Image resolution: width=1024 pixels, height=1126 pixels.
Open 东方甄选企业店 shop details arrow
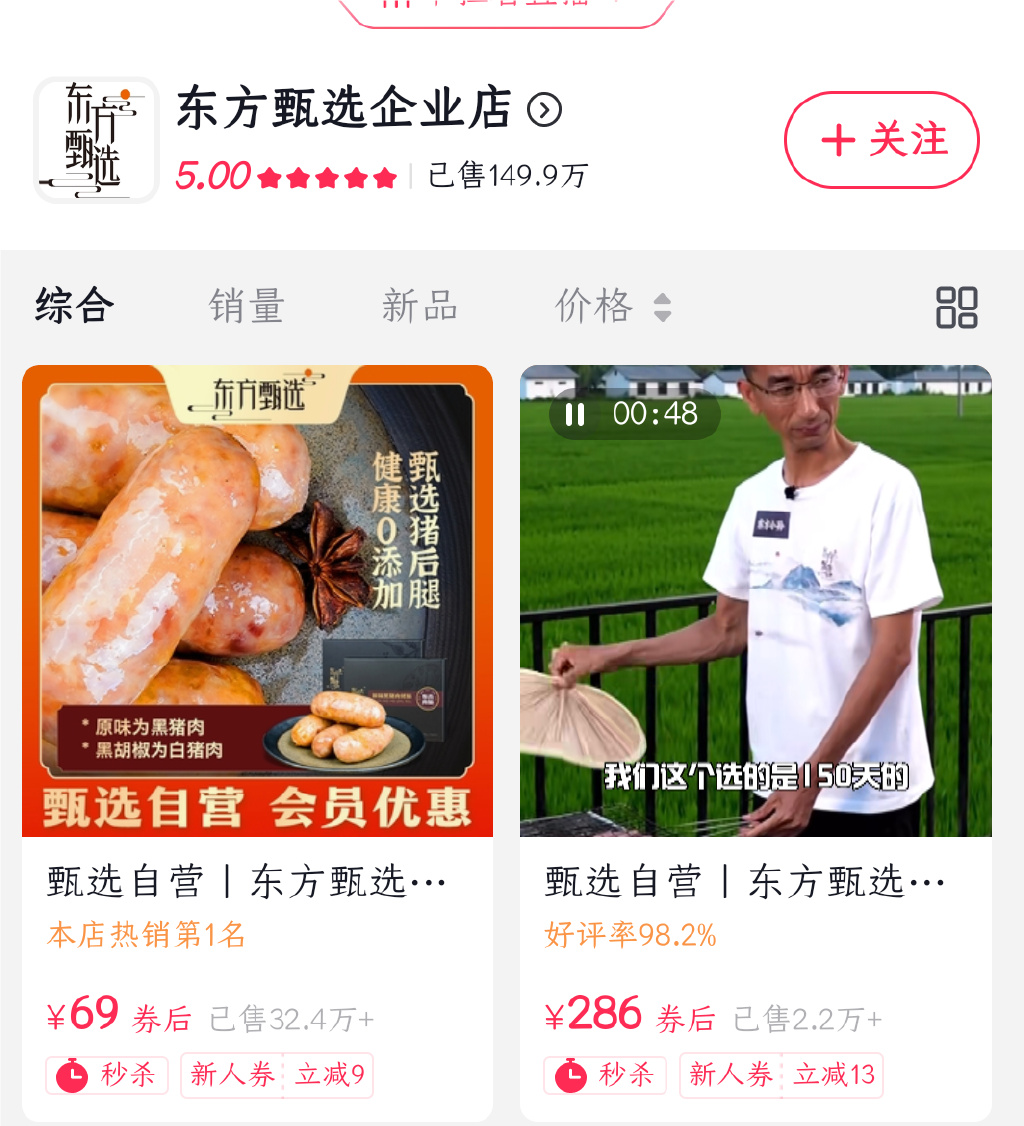[544, 109]
